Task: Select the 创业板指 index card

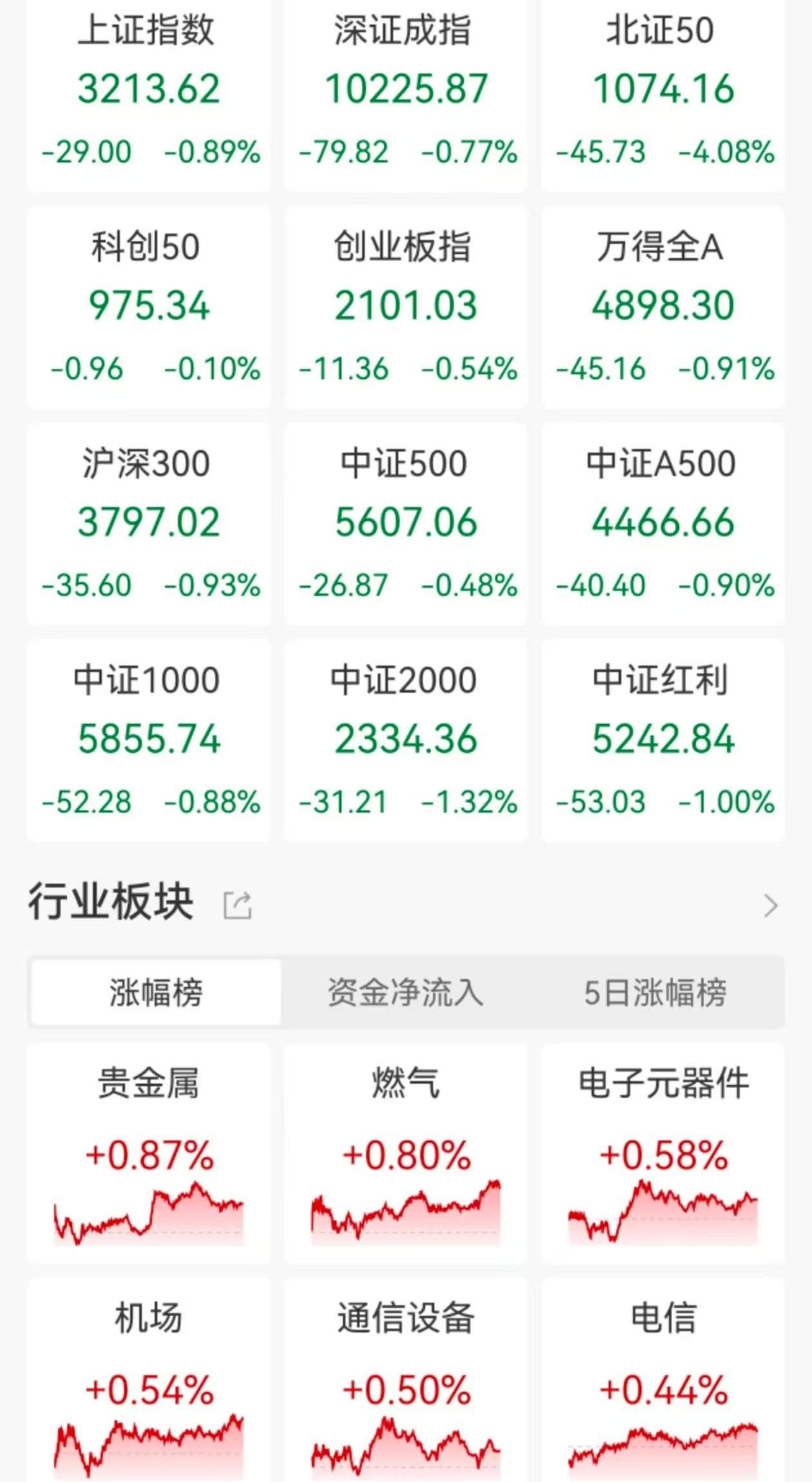Action: [x=406, y=307]
